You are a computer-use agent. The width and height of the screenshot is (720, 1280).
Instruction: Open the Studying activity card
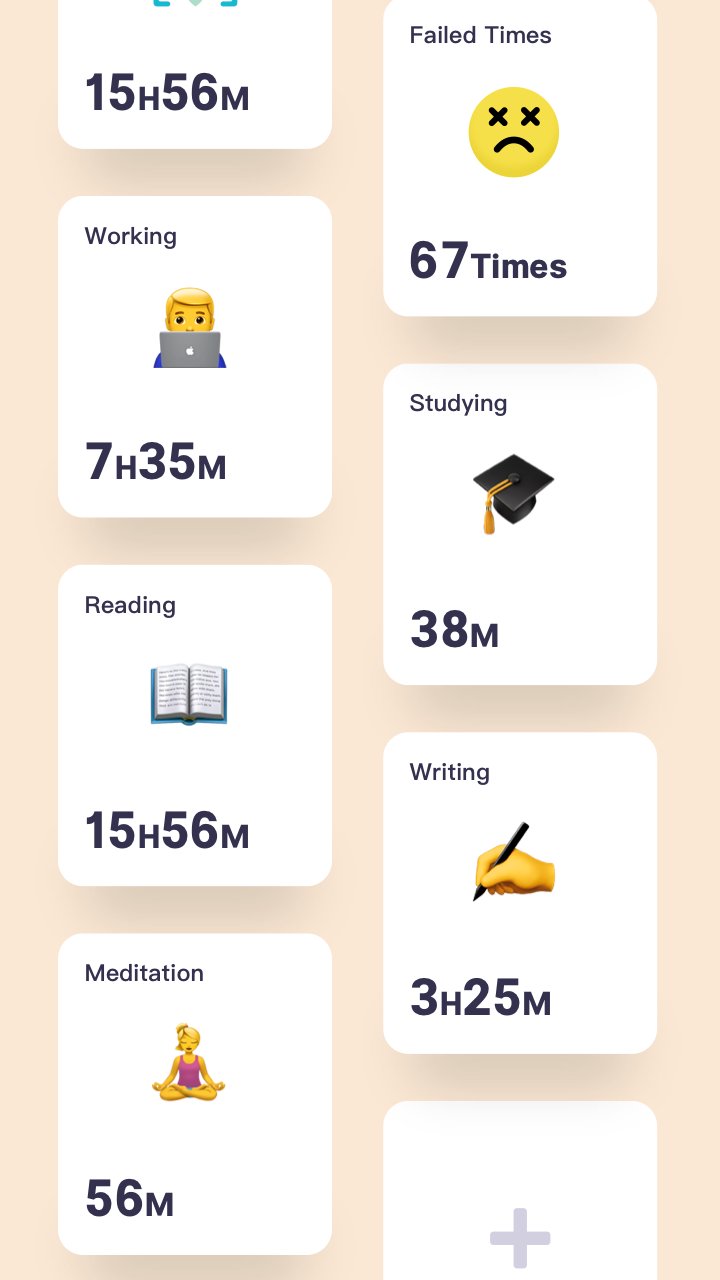click(x=520, y=524)
